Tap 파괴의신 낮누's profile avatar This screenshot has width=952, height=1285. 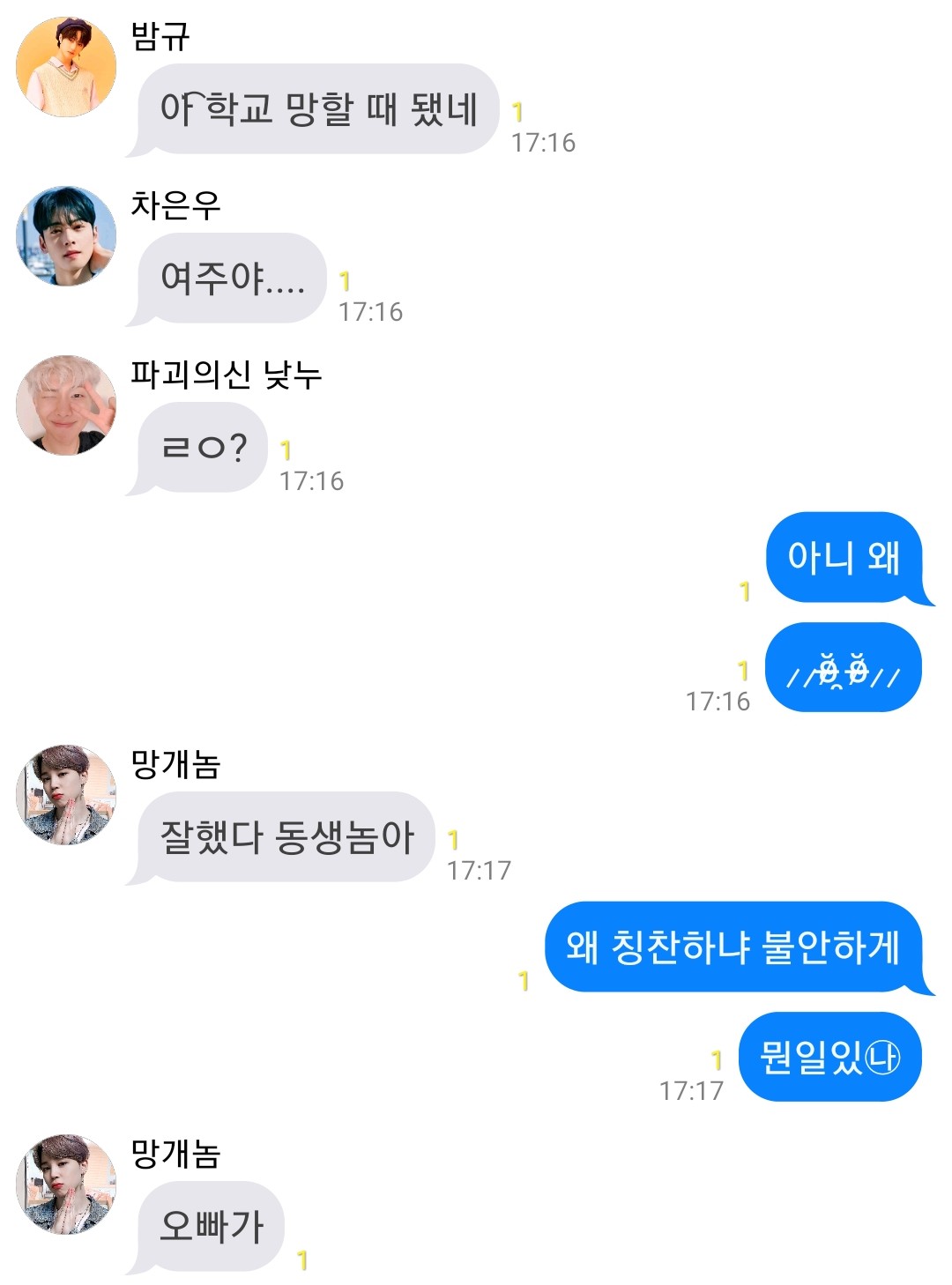click(66, 405)
